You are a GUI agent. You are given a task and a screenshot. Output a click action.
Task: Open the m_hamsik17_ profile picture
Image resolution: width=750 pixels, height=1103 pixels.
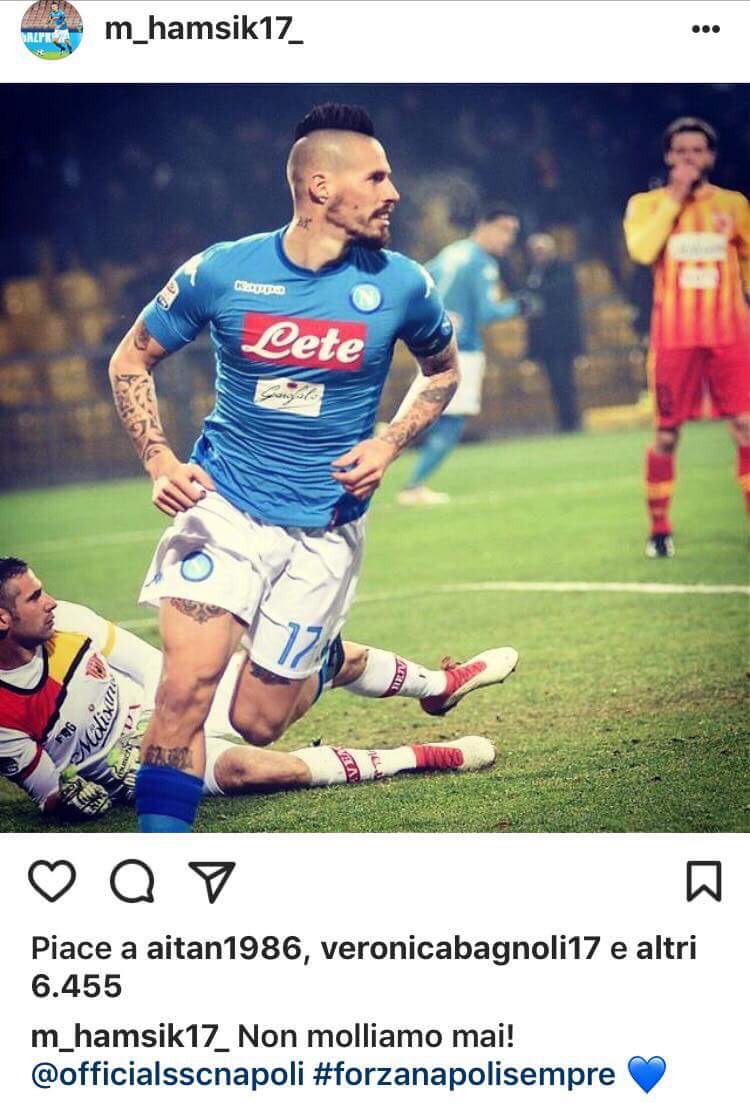[x=52, y=30]
